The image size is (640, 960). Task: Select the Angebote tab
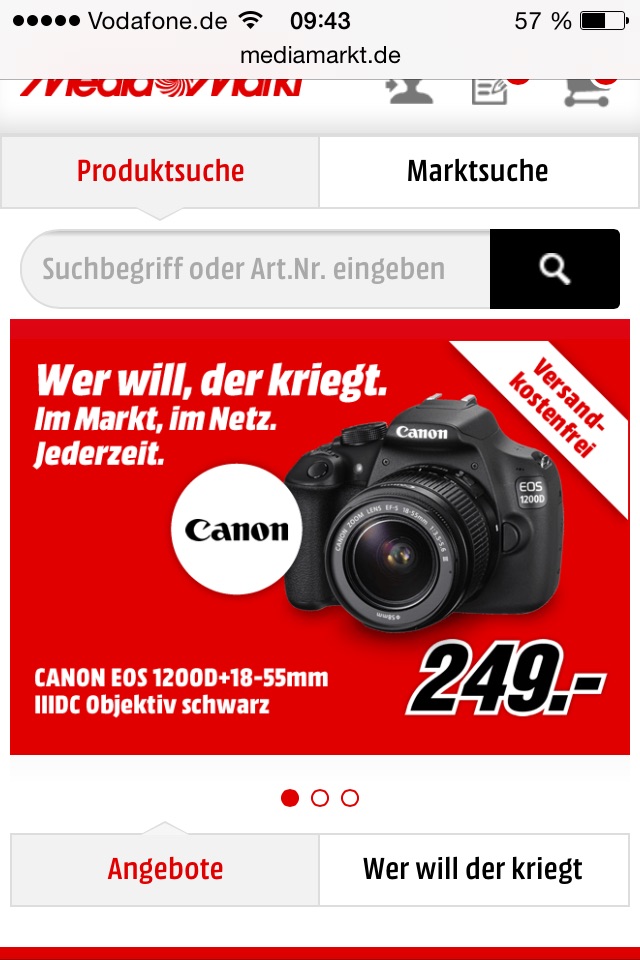click(165, 869)
